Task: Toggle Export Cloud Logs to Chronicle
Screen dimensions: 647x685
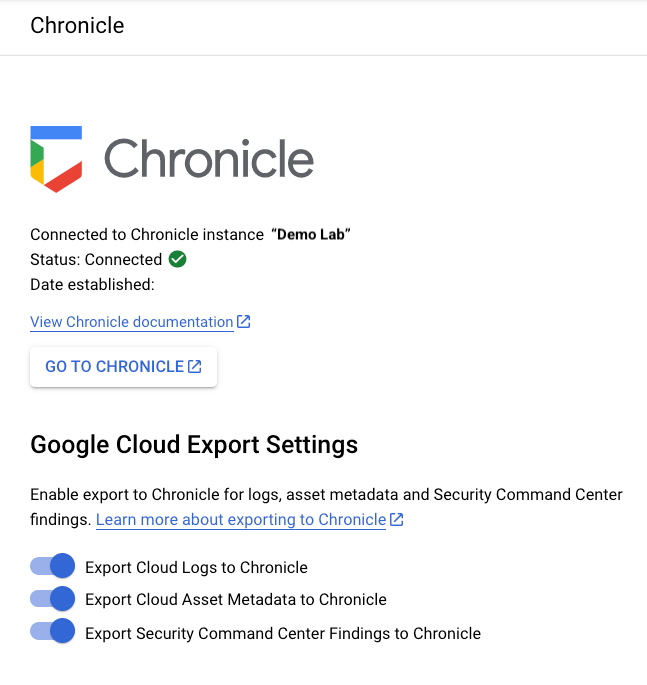Action: pyautogui.click(x=53, y=567)
